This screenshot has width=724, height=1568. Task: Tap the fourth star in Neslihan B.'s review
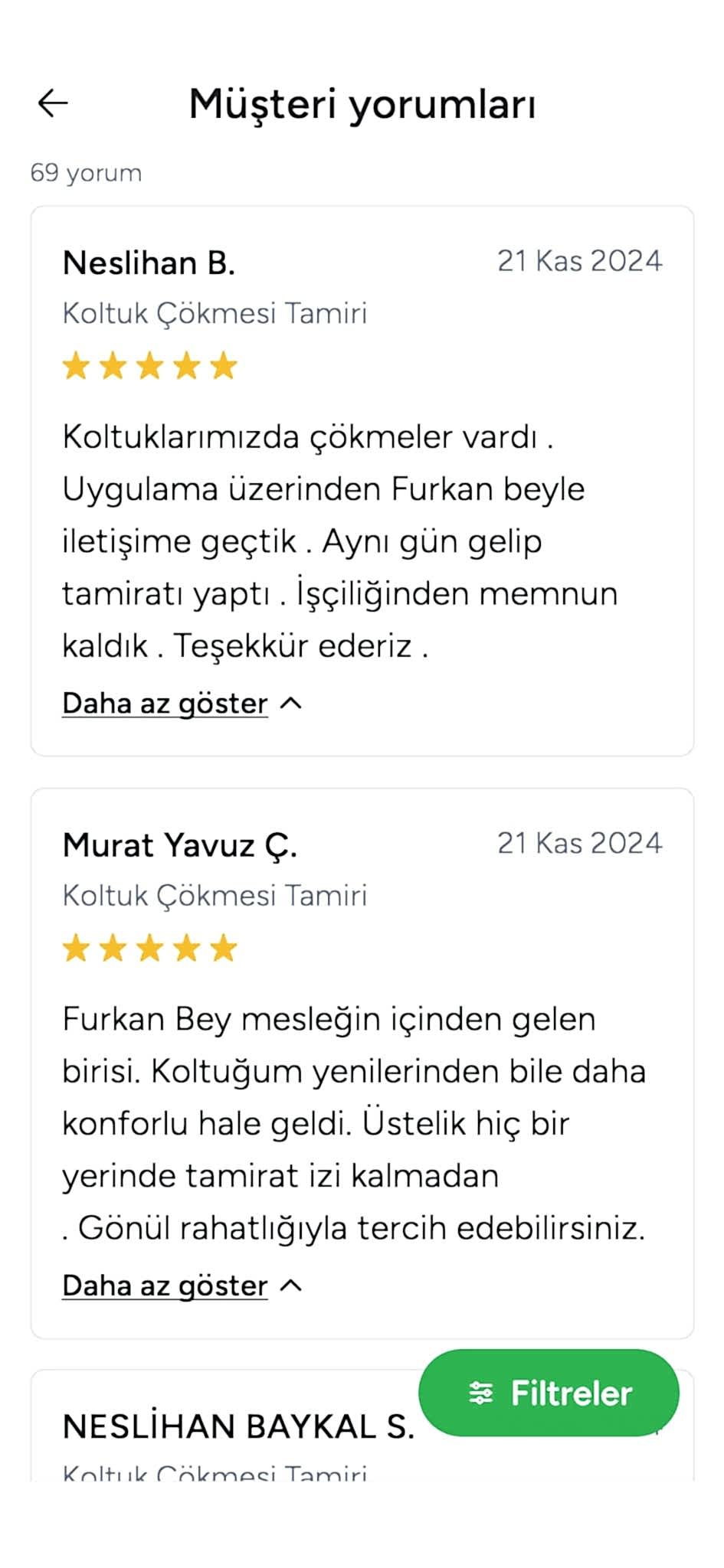coord(186,365)
